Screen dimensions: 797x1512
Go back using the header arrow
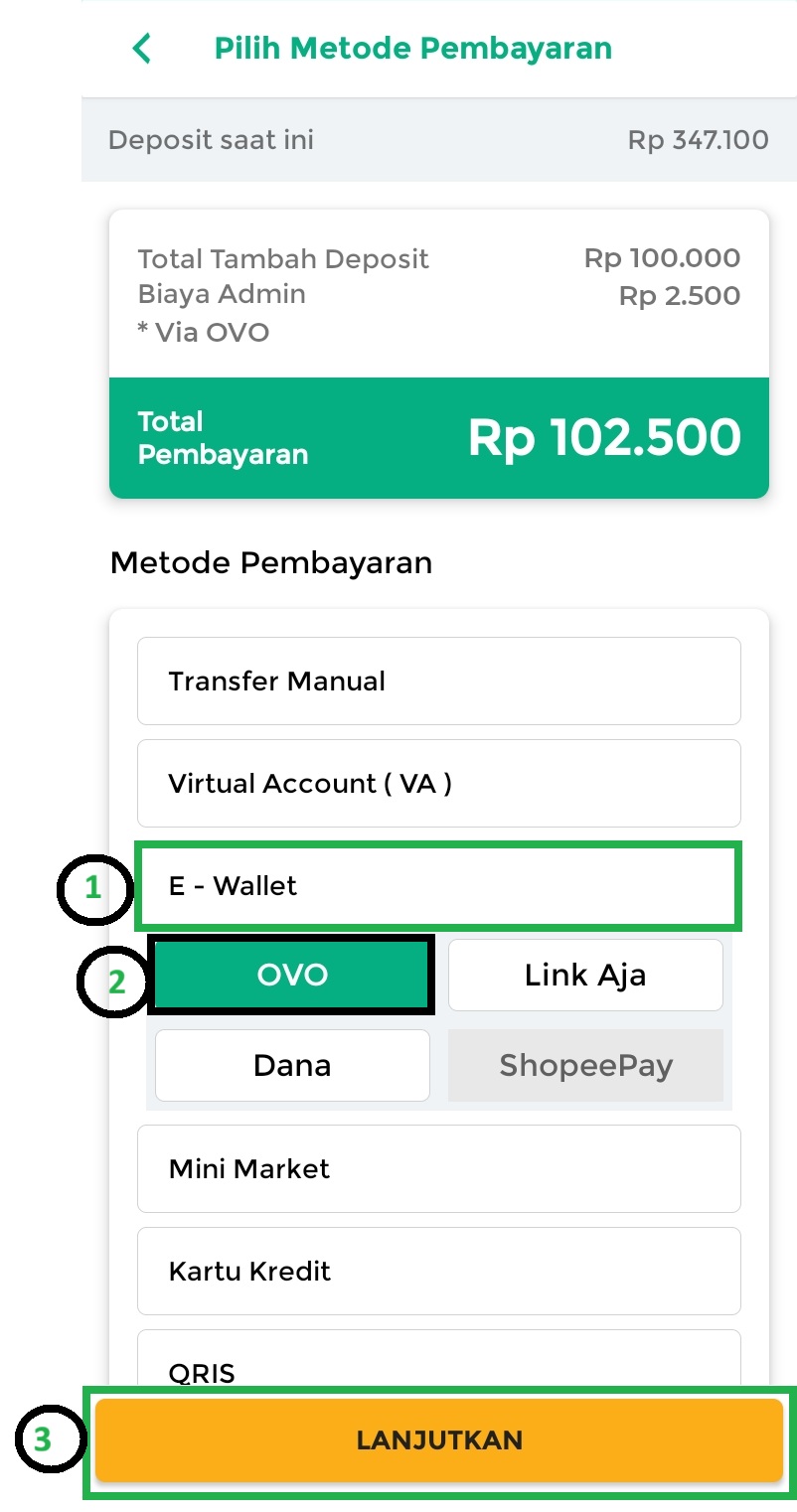[142, 48]
